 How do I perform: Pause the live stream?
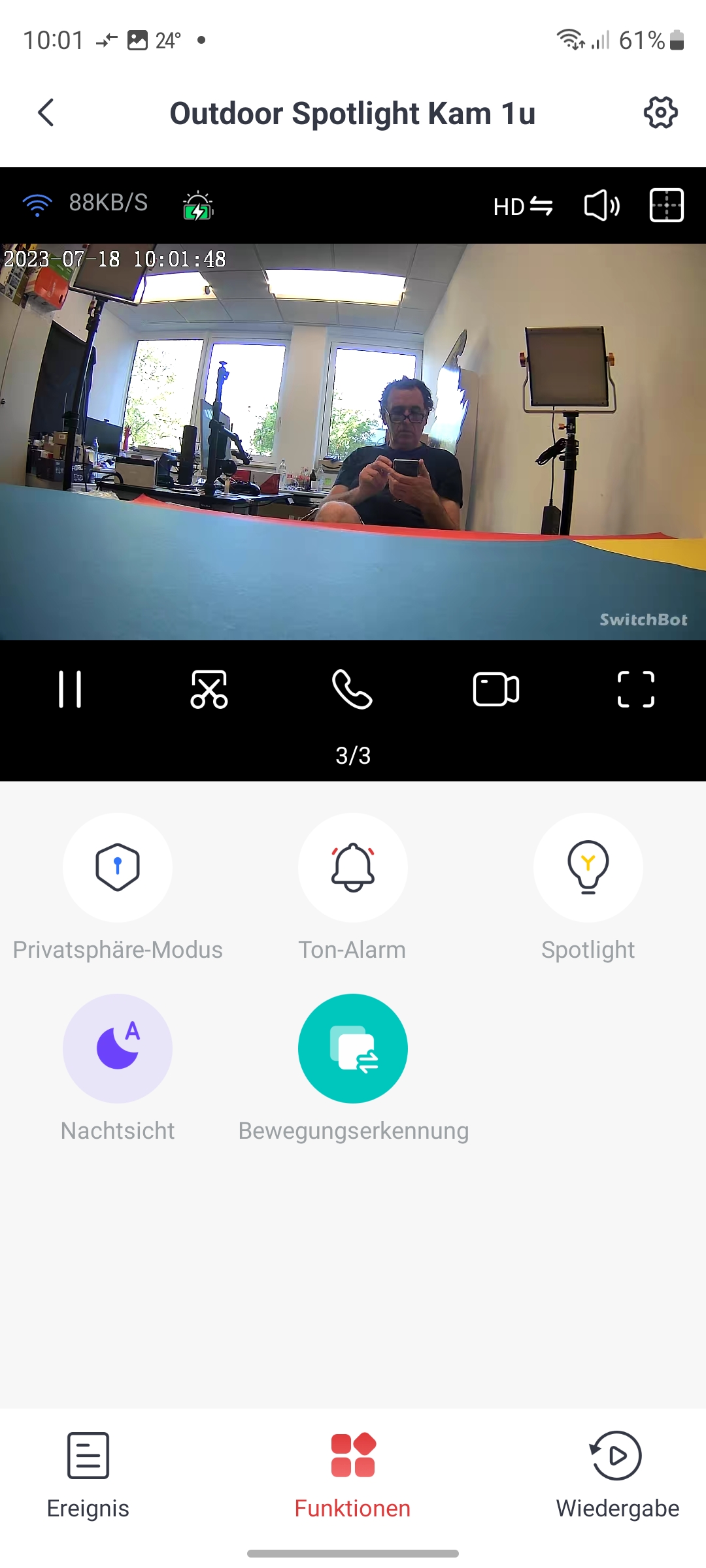point(70,689)
